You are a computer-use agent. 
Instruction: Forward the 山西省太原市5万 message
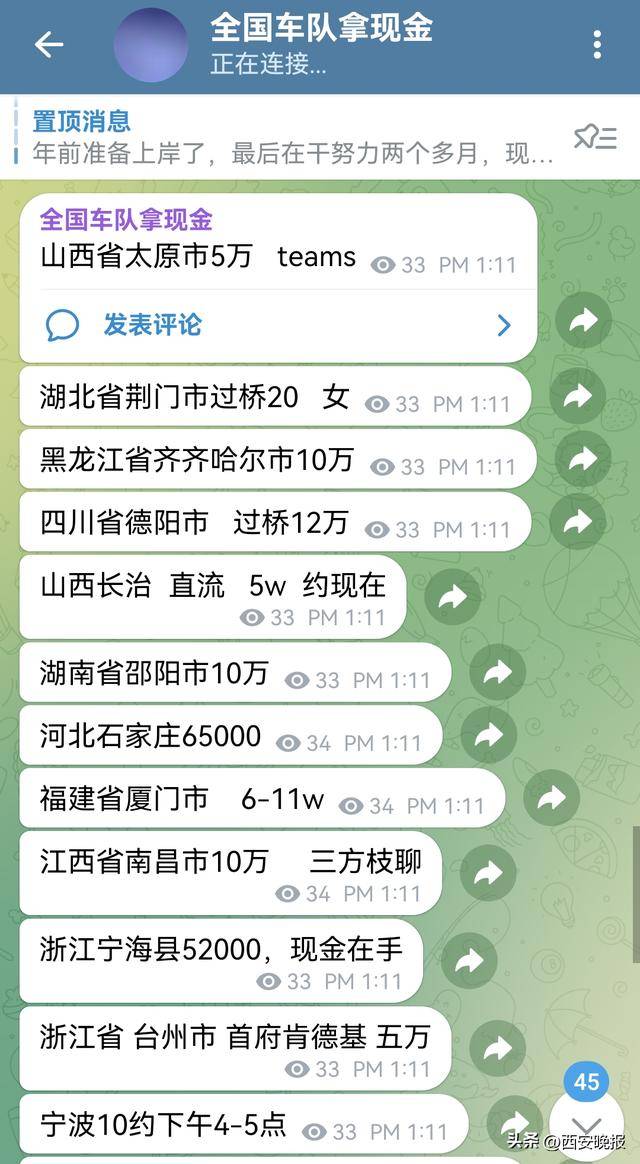[583, 321]
